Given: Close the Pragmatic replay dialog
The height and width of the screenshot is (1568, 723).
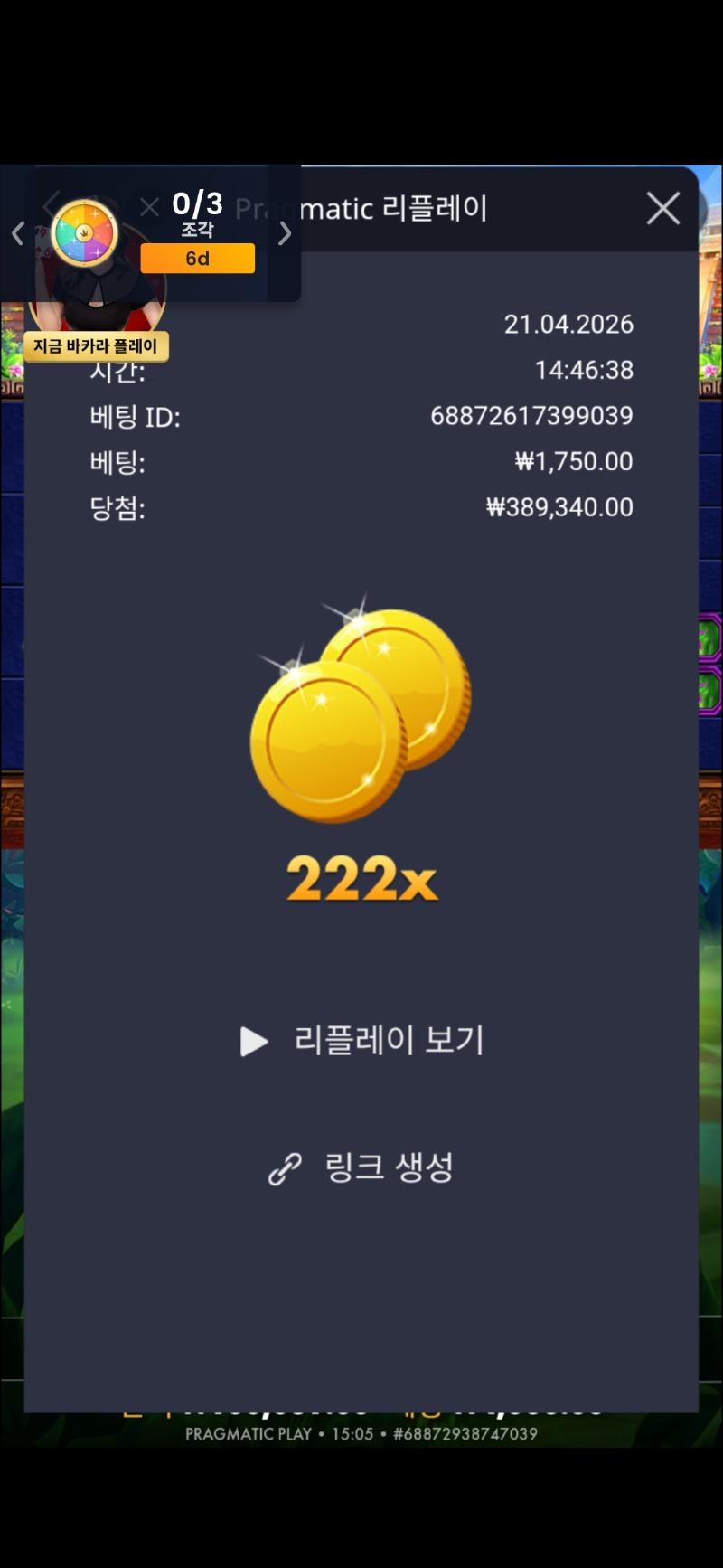Looking at the screenshot, I should 663,209.
